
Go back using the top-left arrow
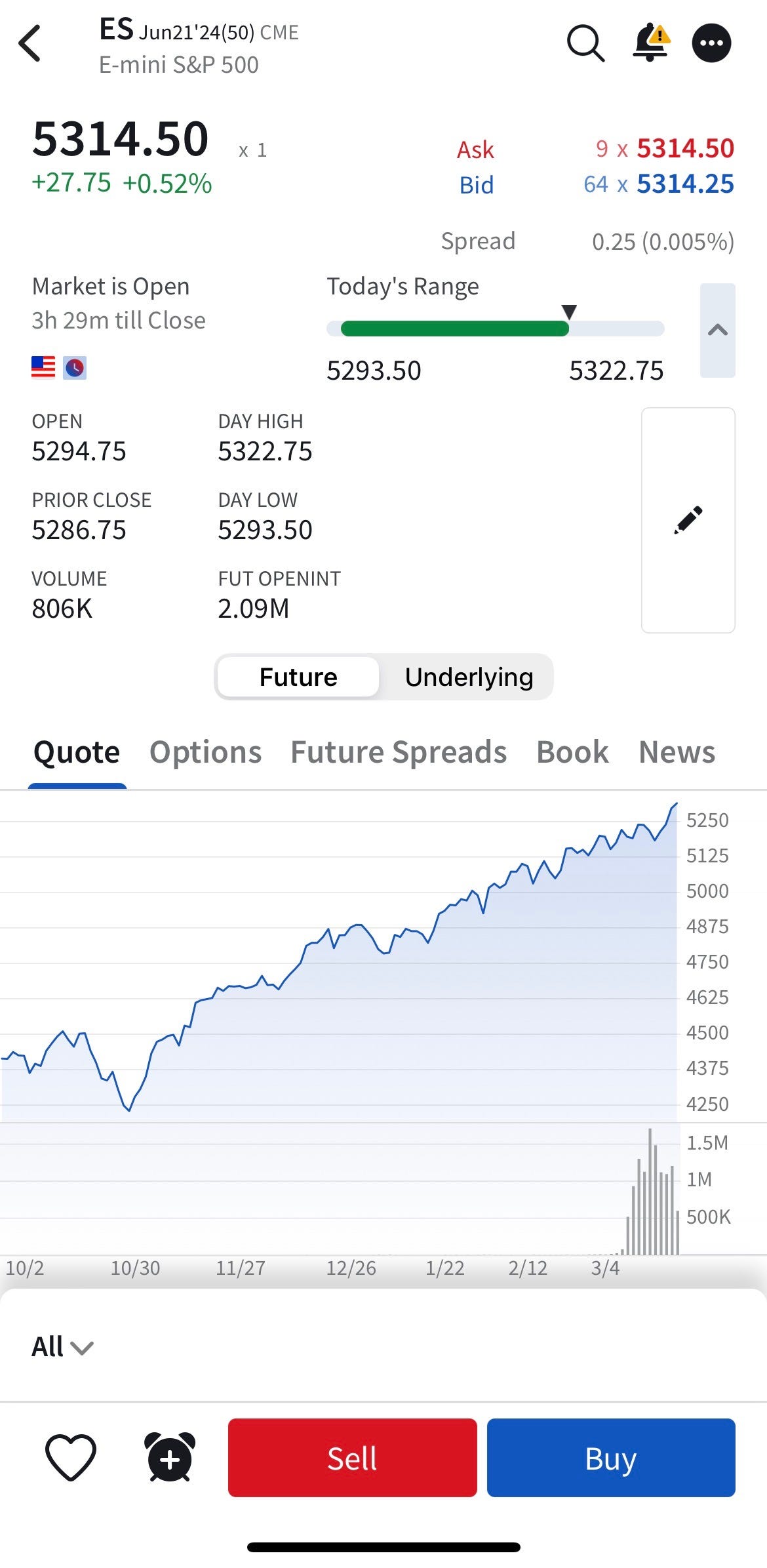point(29,43)
